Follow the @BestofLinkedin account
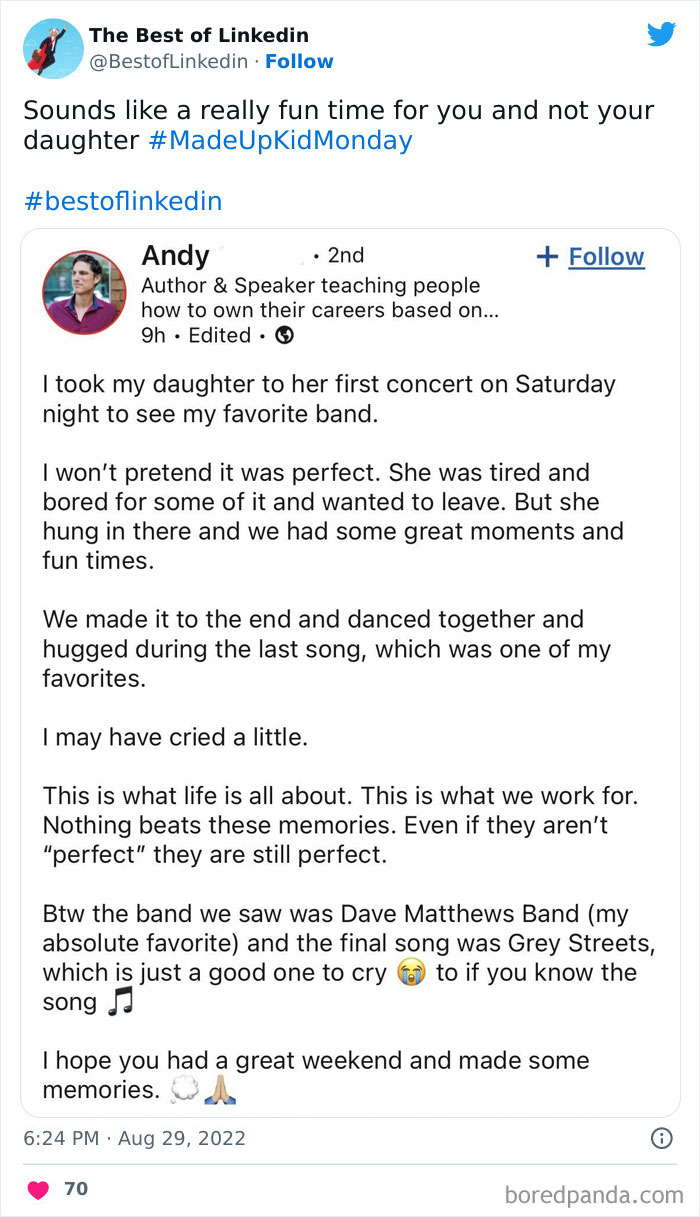The height and width of the screenshot is (1217, 700). click(299, 61)
